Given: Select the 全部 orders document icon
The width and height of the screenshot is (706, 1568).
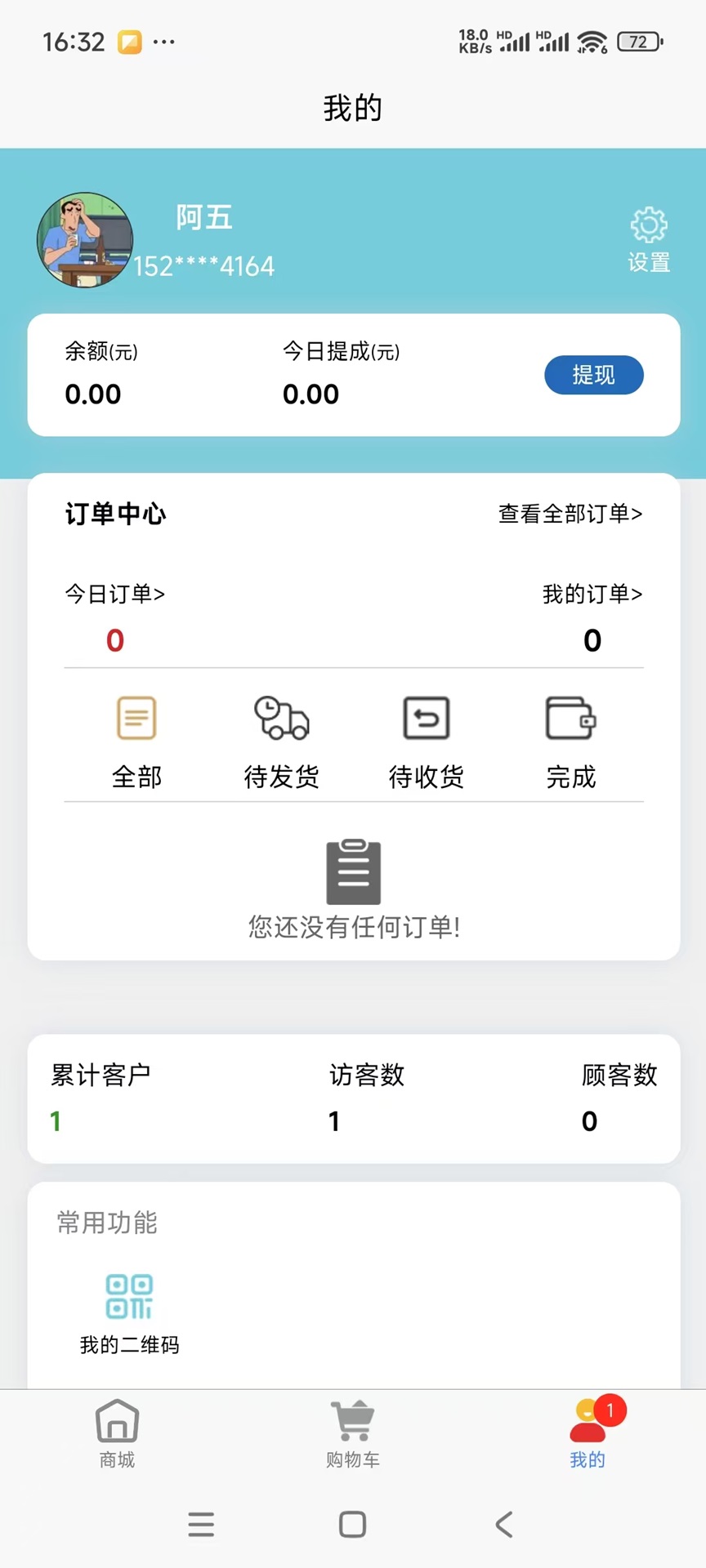Looking at the screenshot, I should [136, 718].
